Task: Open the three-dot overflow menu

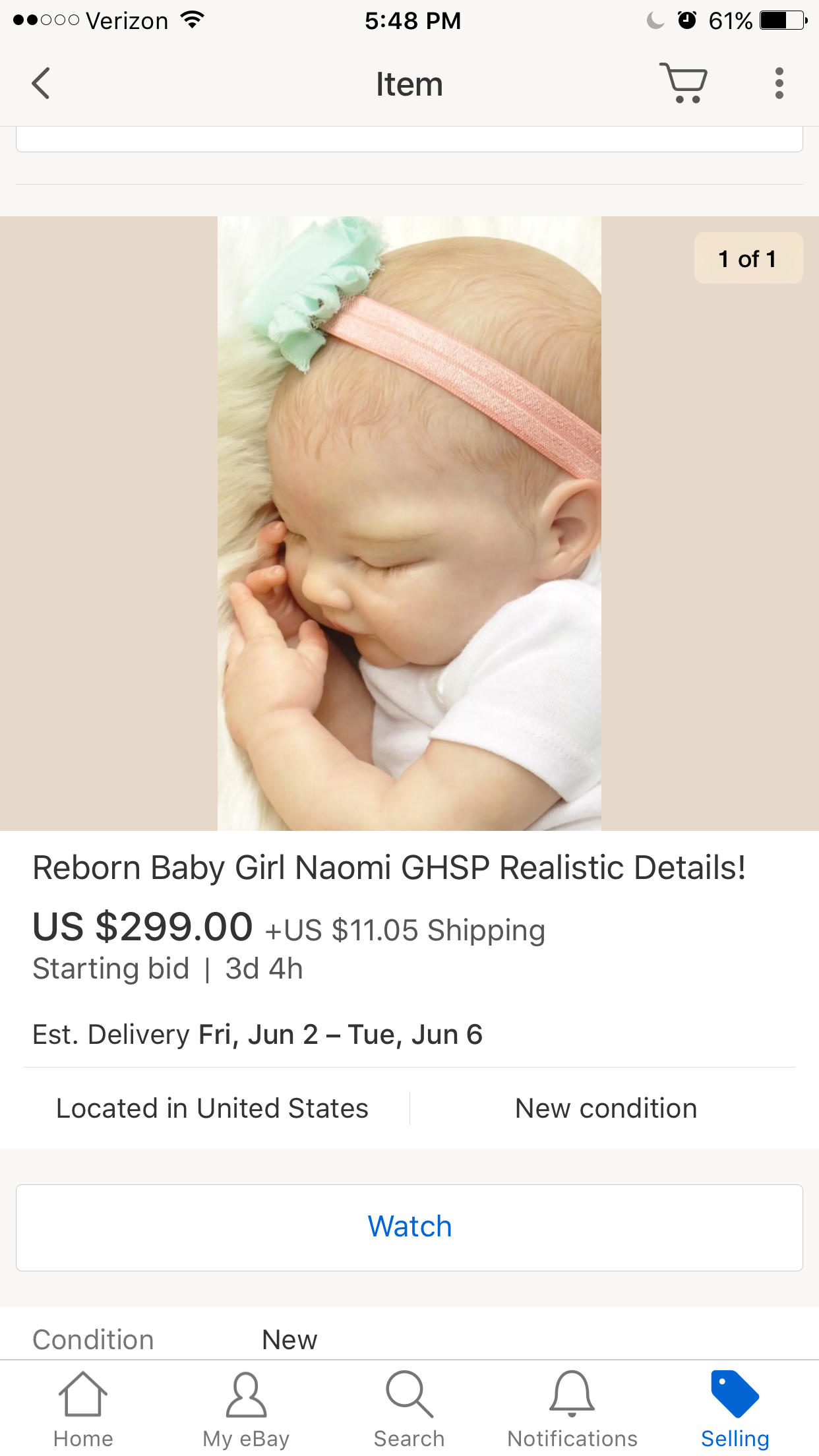Action: tap(779, 84)
